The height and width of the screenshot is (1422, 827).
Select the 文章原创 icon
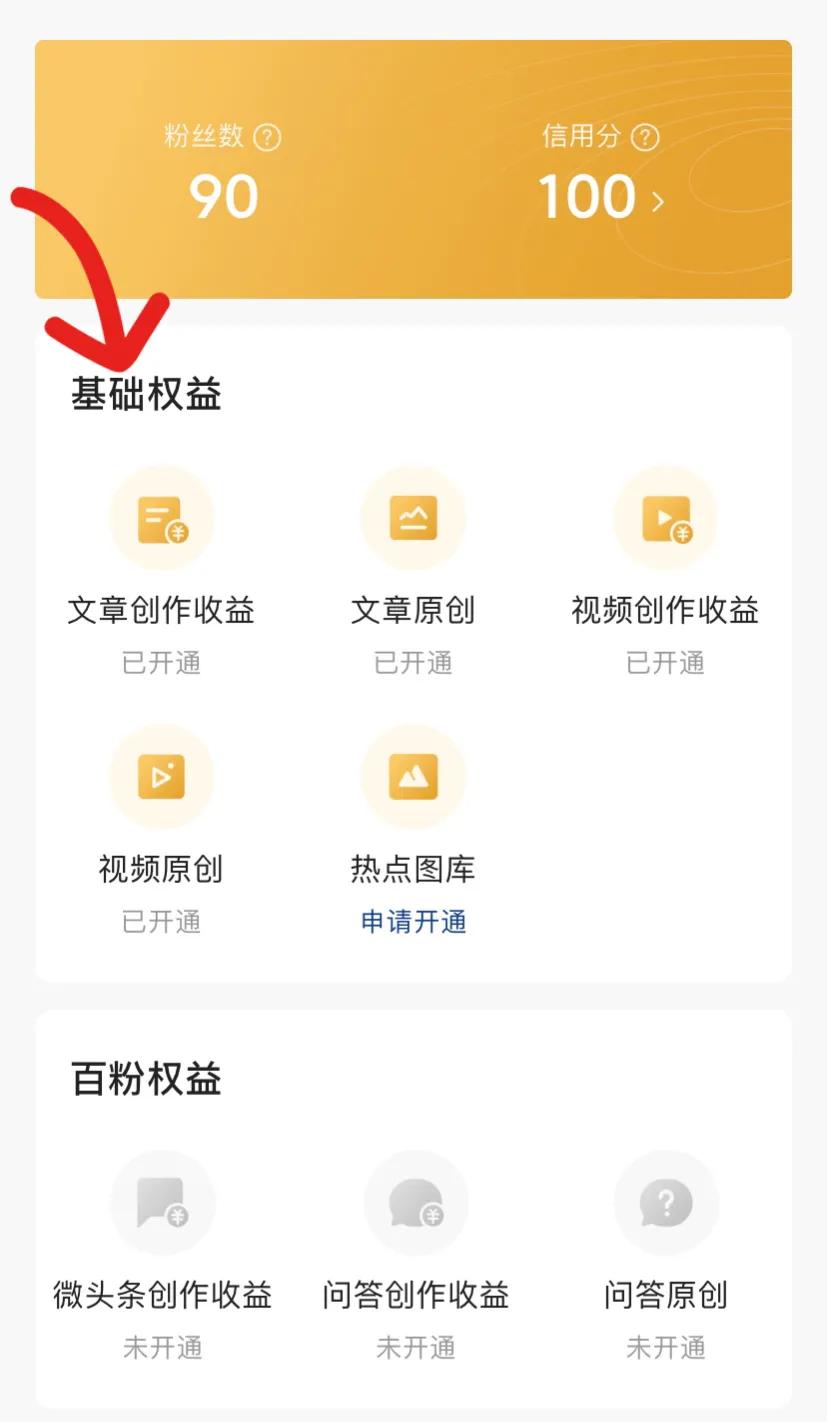point(413,517)
